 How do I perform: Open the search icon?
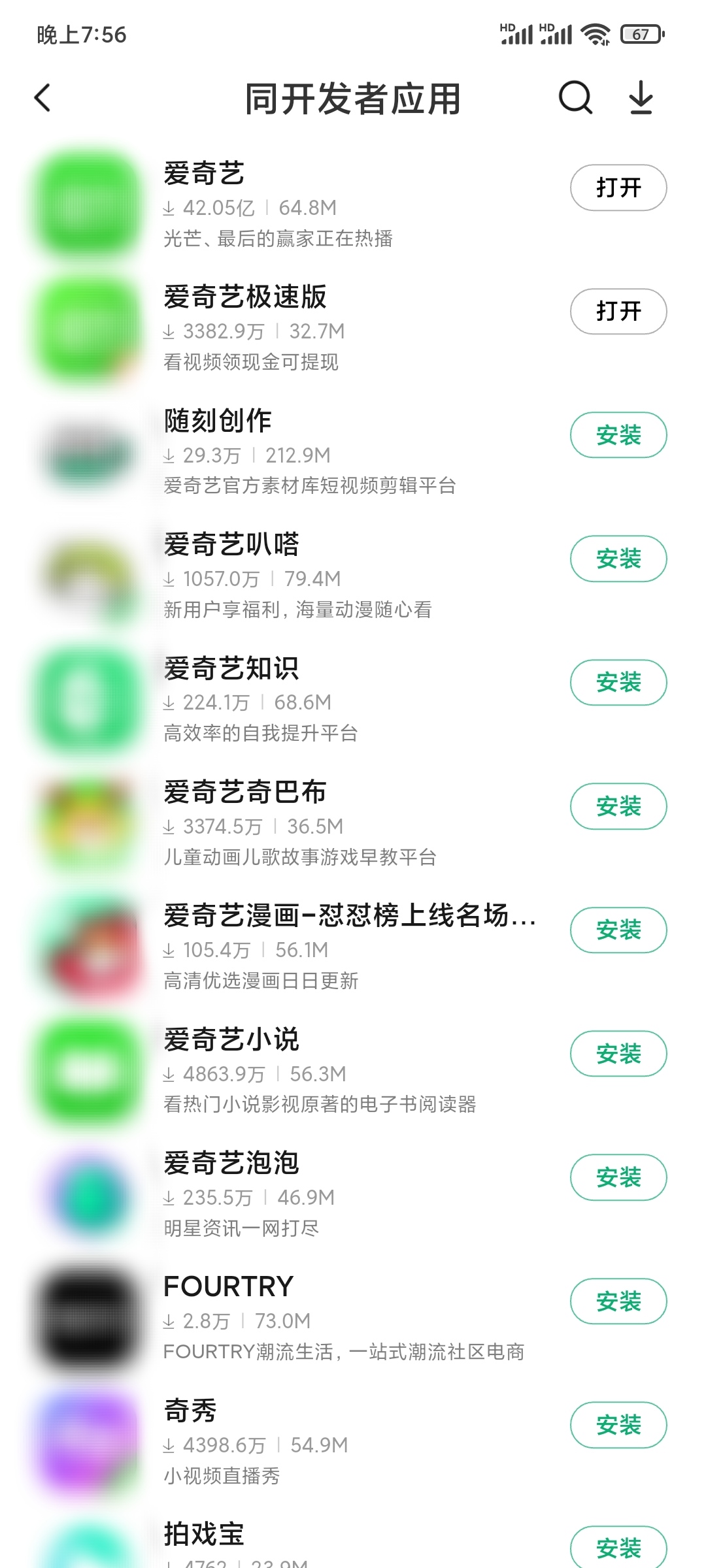[575, 99]
